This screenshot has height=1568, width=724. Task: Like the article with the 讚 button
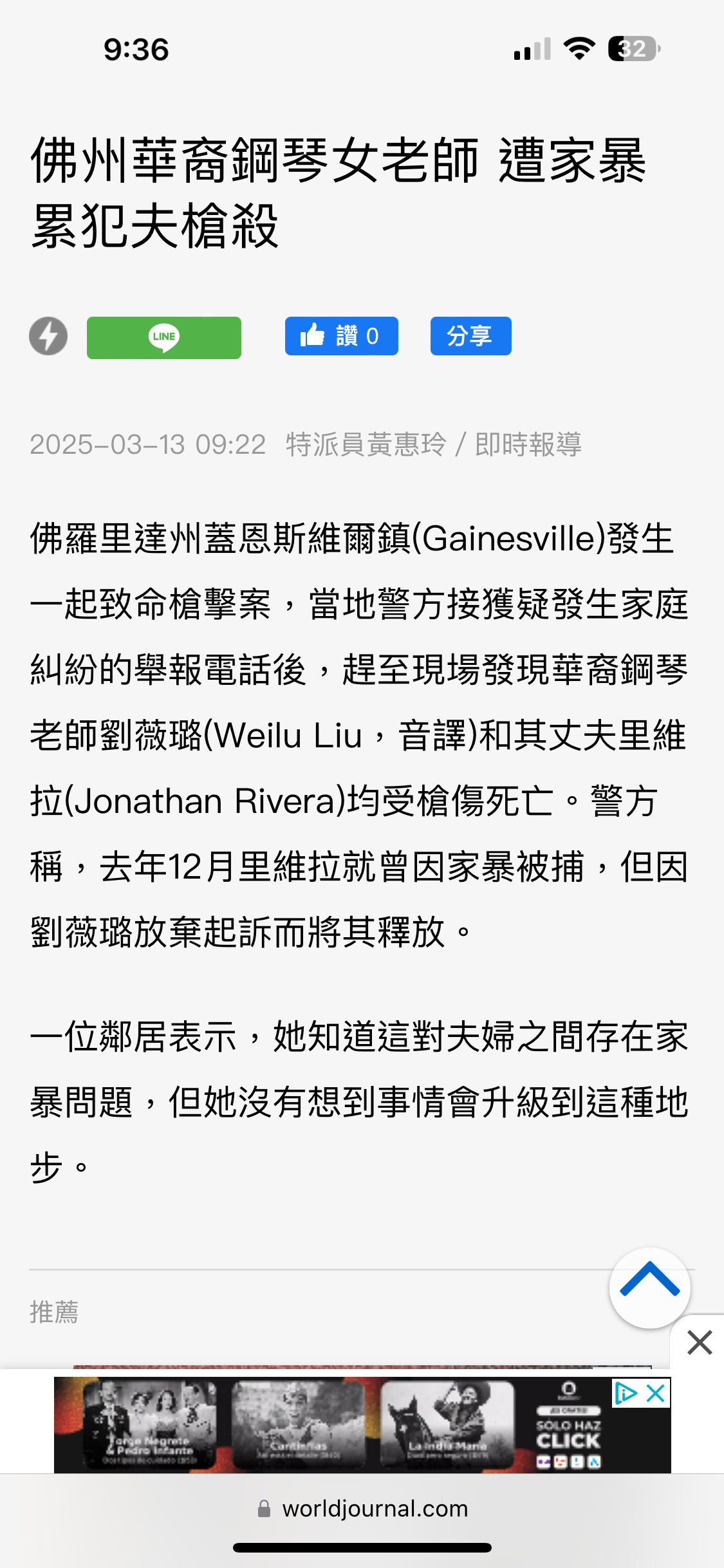click(341, 336)
